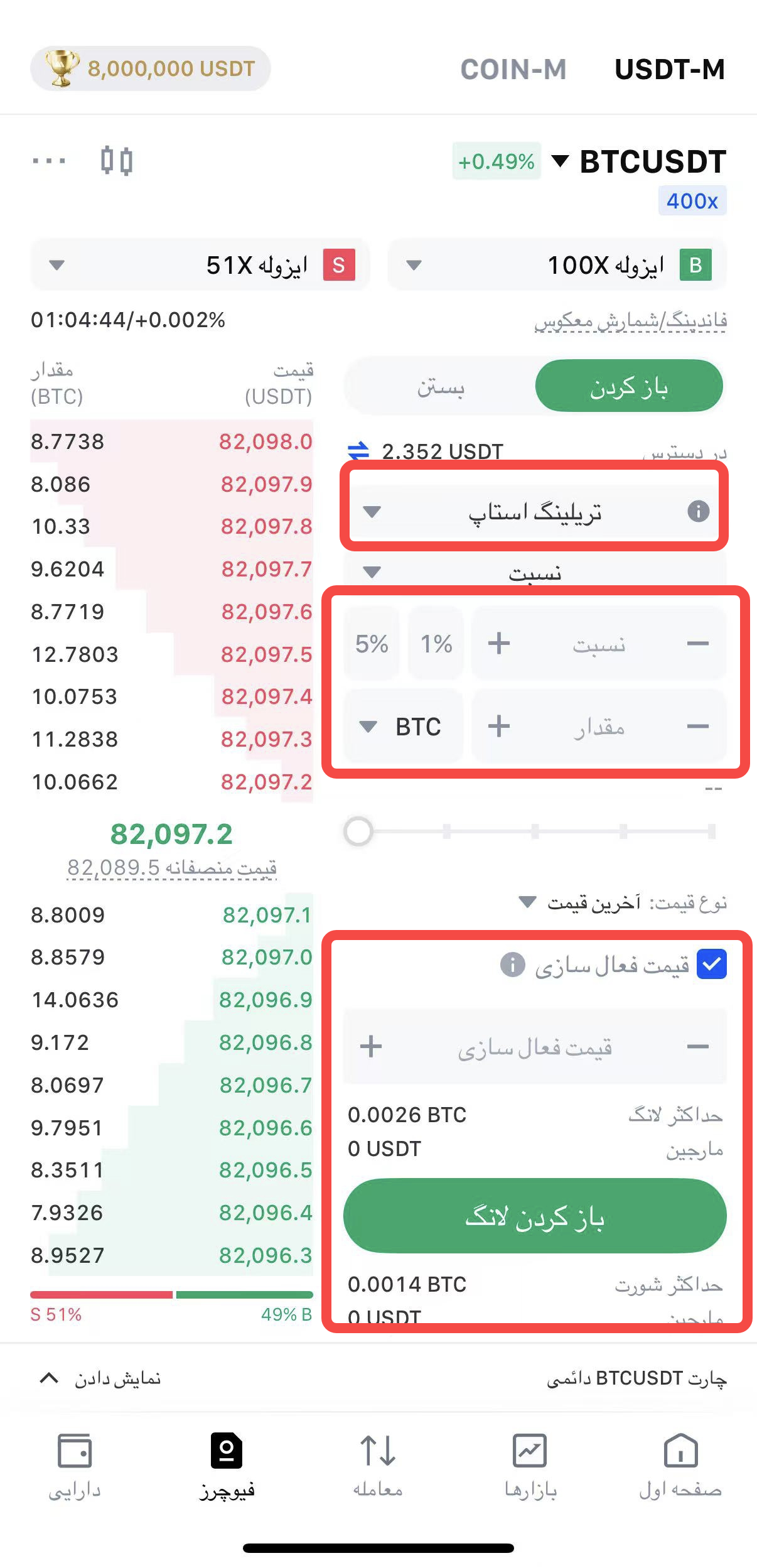757x1568 pixels.
Task: Switch to the COIN-M tab
Action: point(513,69)
